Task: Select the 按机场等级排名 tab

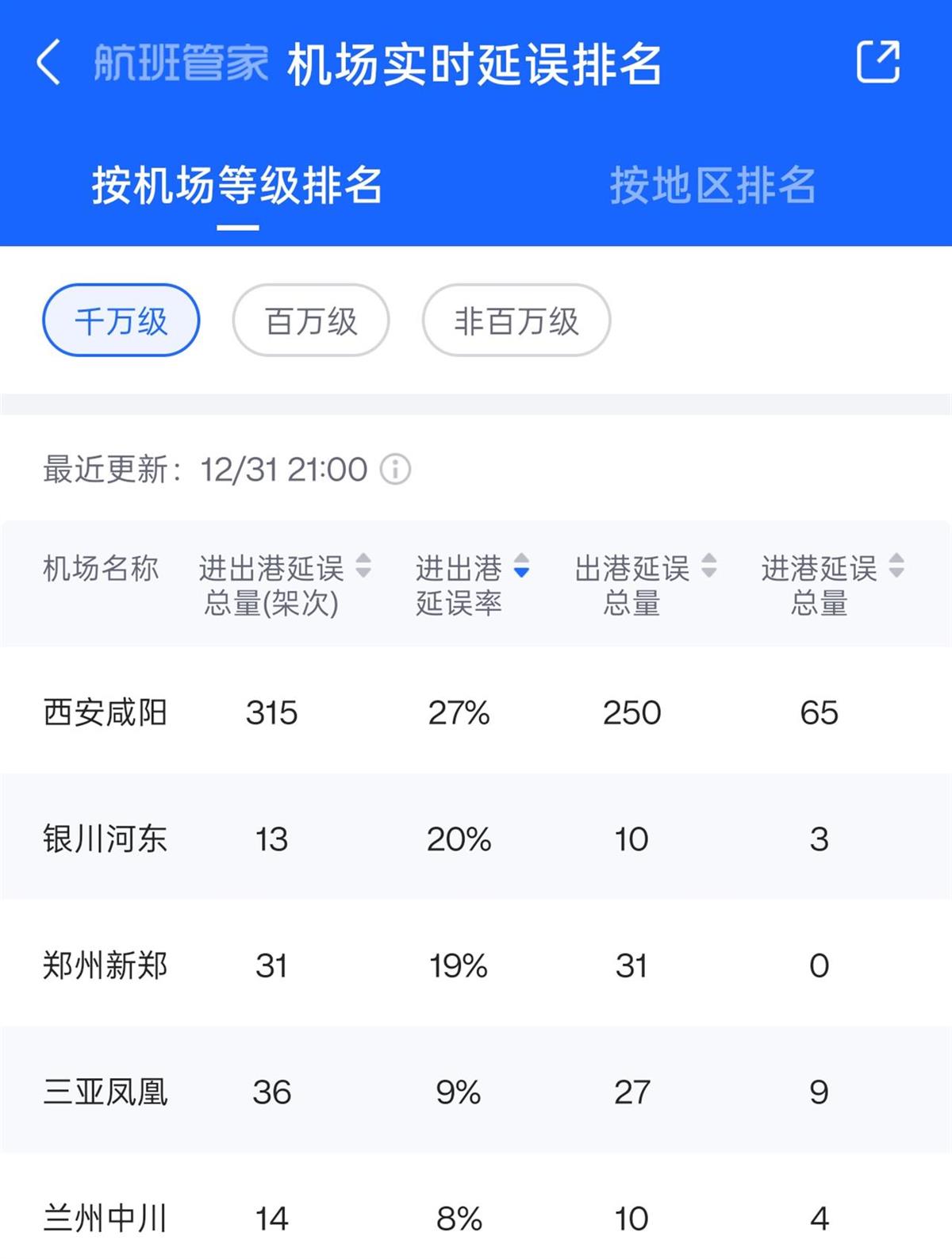Action: pos(237,186)
